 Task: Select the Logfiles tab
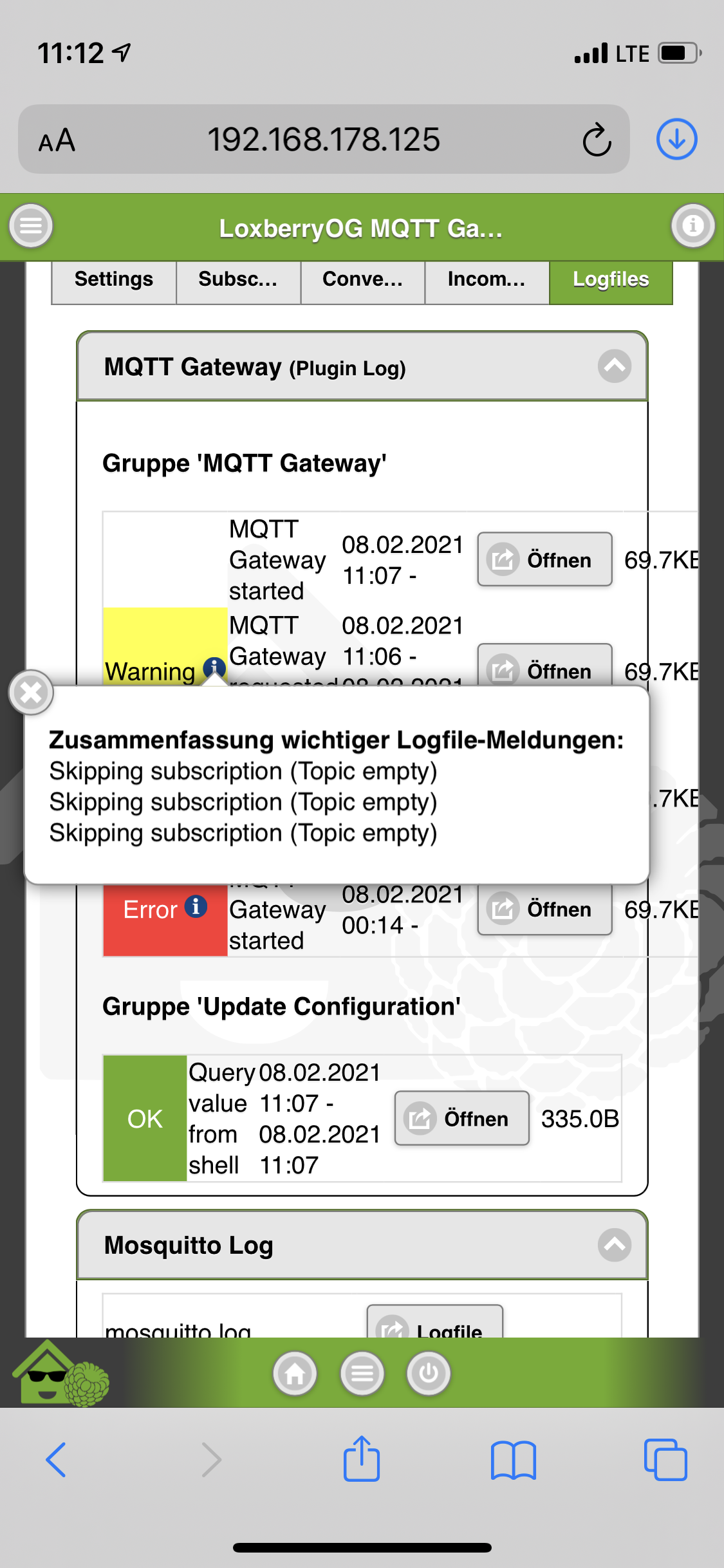[x=611, y=280]
